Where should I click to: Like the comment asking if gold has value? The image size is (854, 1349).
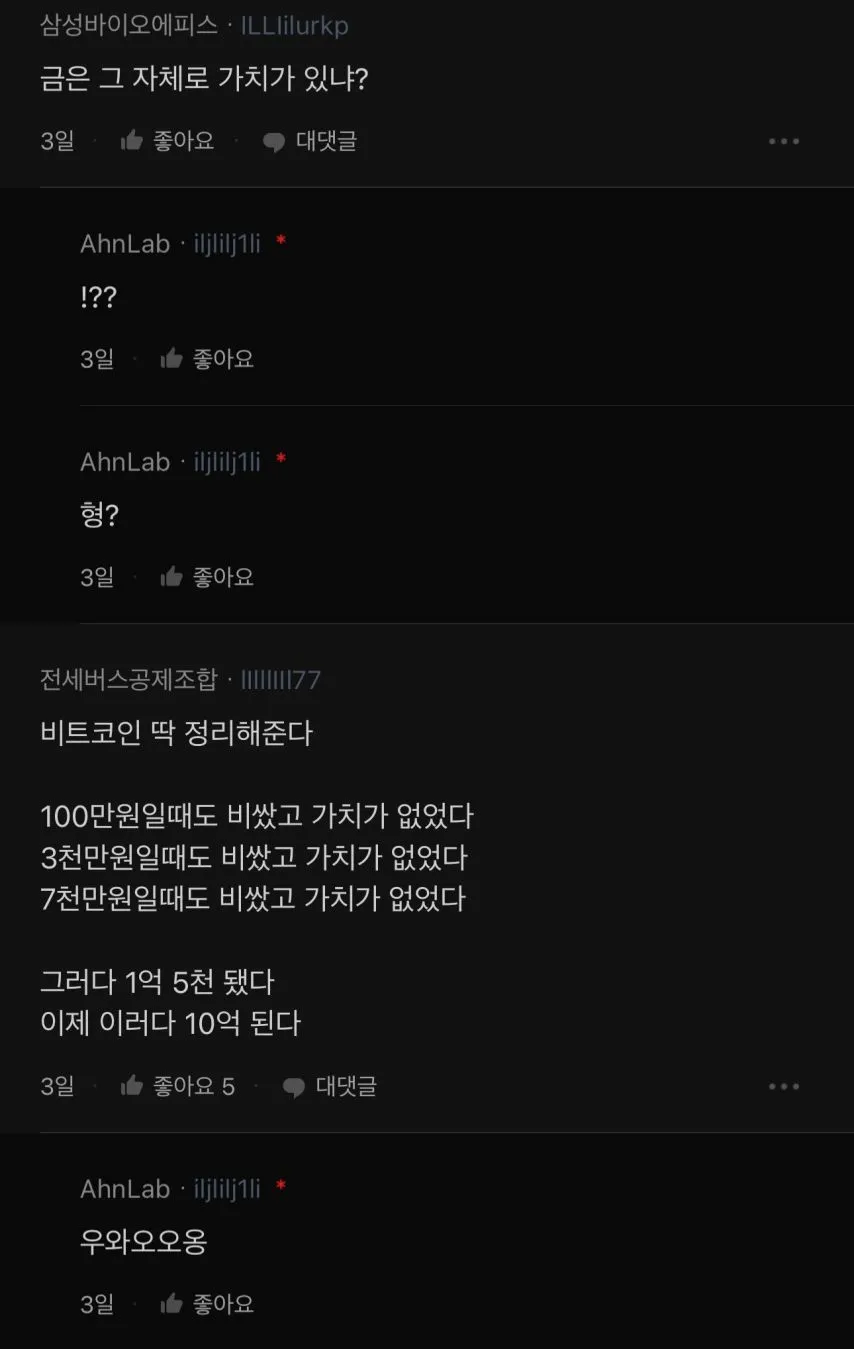point(166,141)
